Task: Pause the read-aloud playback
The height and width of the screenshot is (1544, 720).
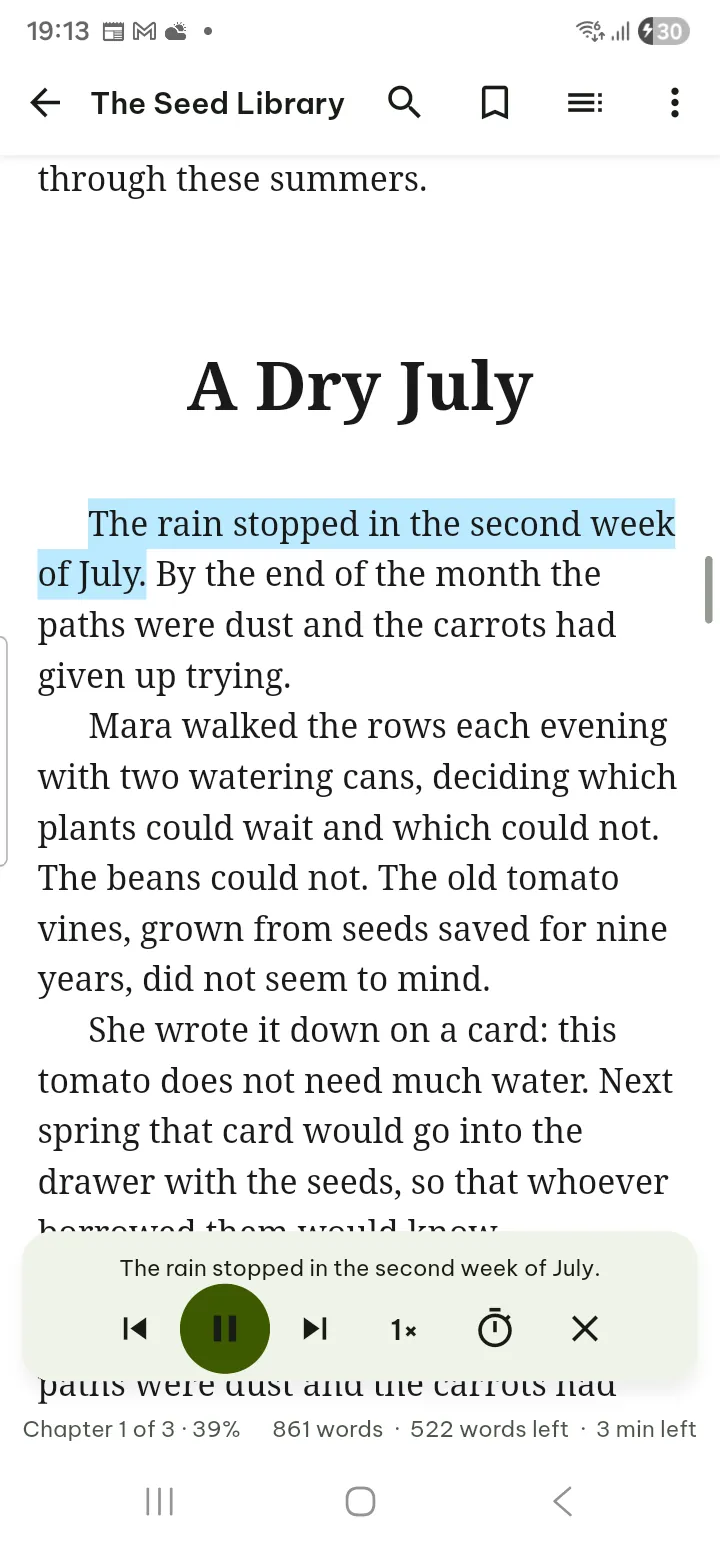Action: (x=225, y=1329)
